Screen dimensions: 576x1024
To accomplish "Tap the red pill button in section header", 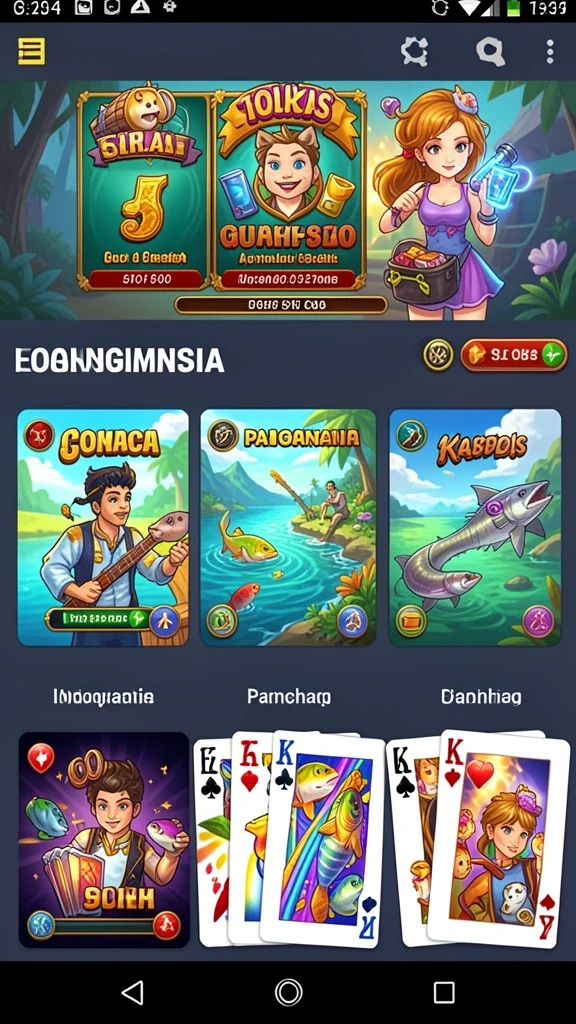I will [514, 355].
